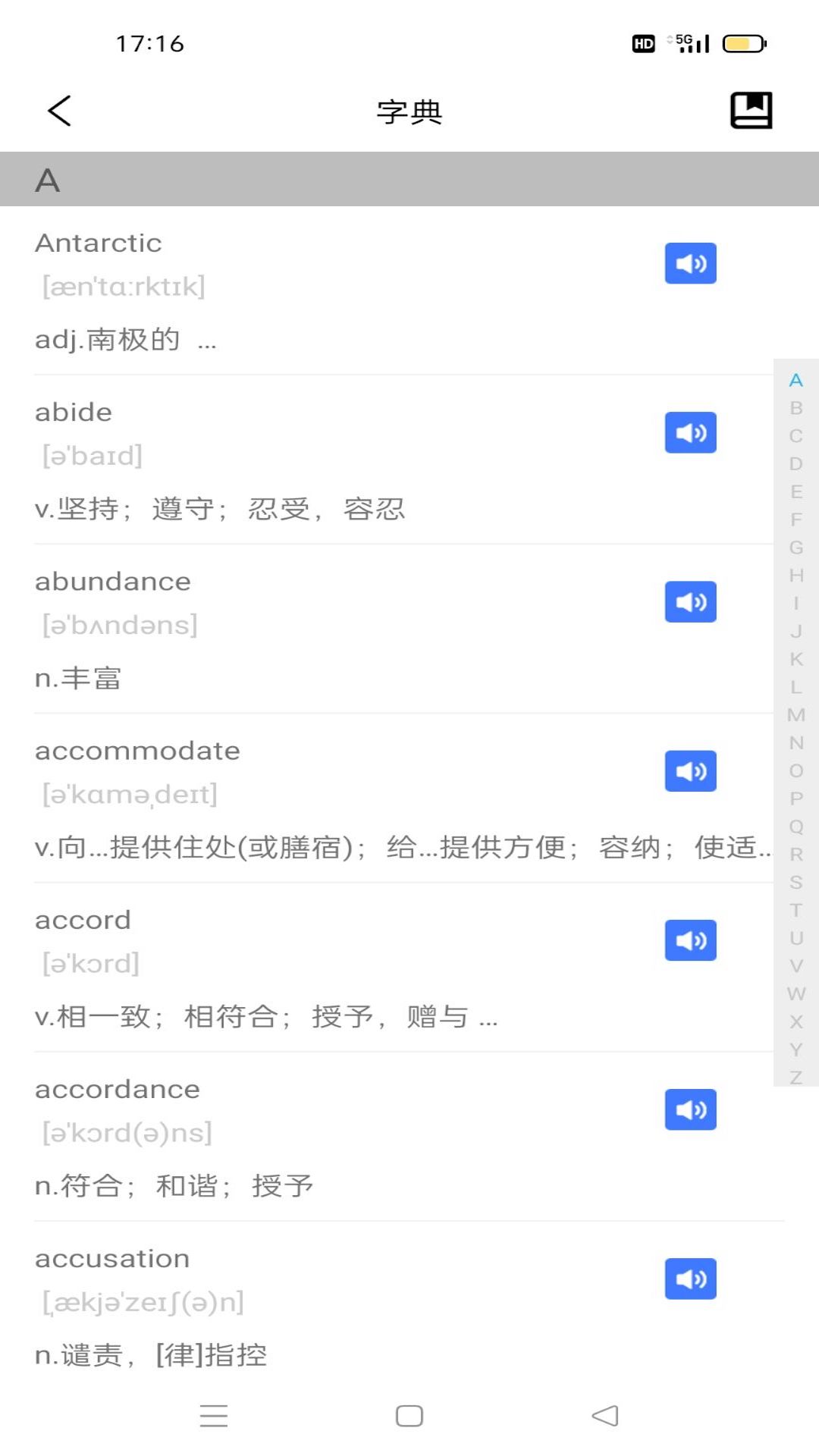Open the bookmarks icon in the top bar
This screenshot has height=1456, width=819.
751,111
